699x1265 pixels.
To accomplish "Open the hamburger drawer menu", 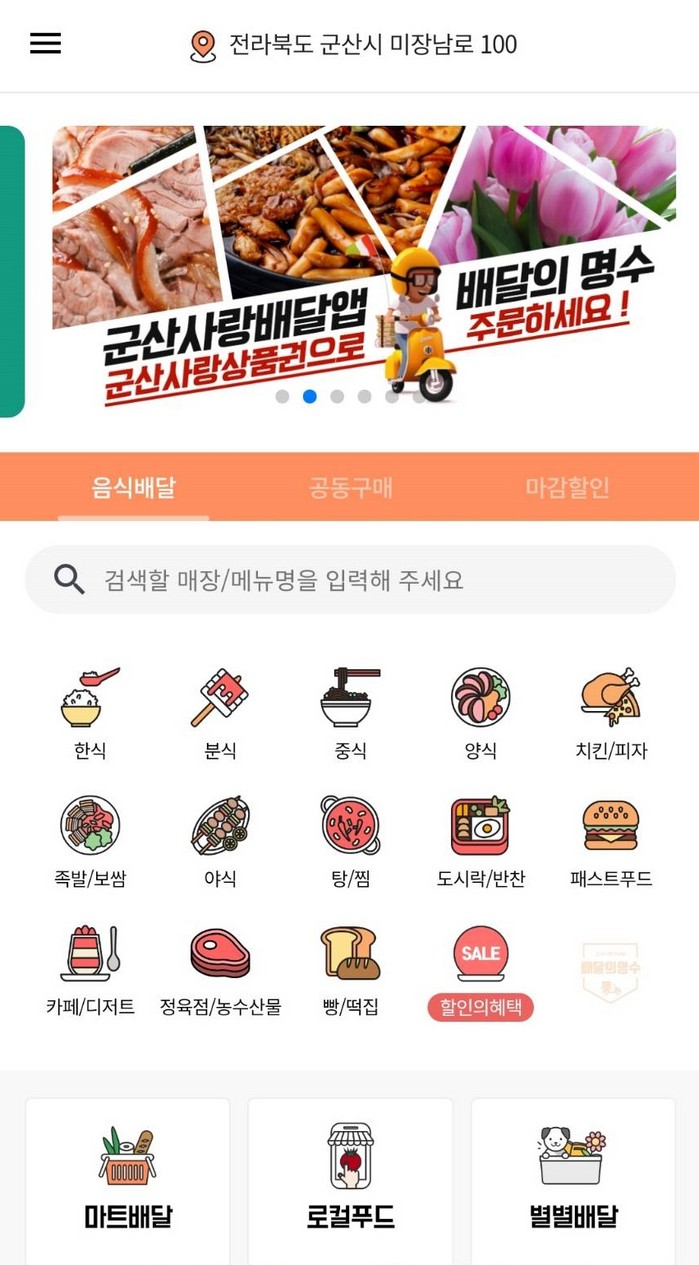I will point(45,43).
